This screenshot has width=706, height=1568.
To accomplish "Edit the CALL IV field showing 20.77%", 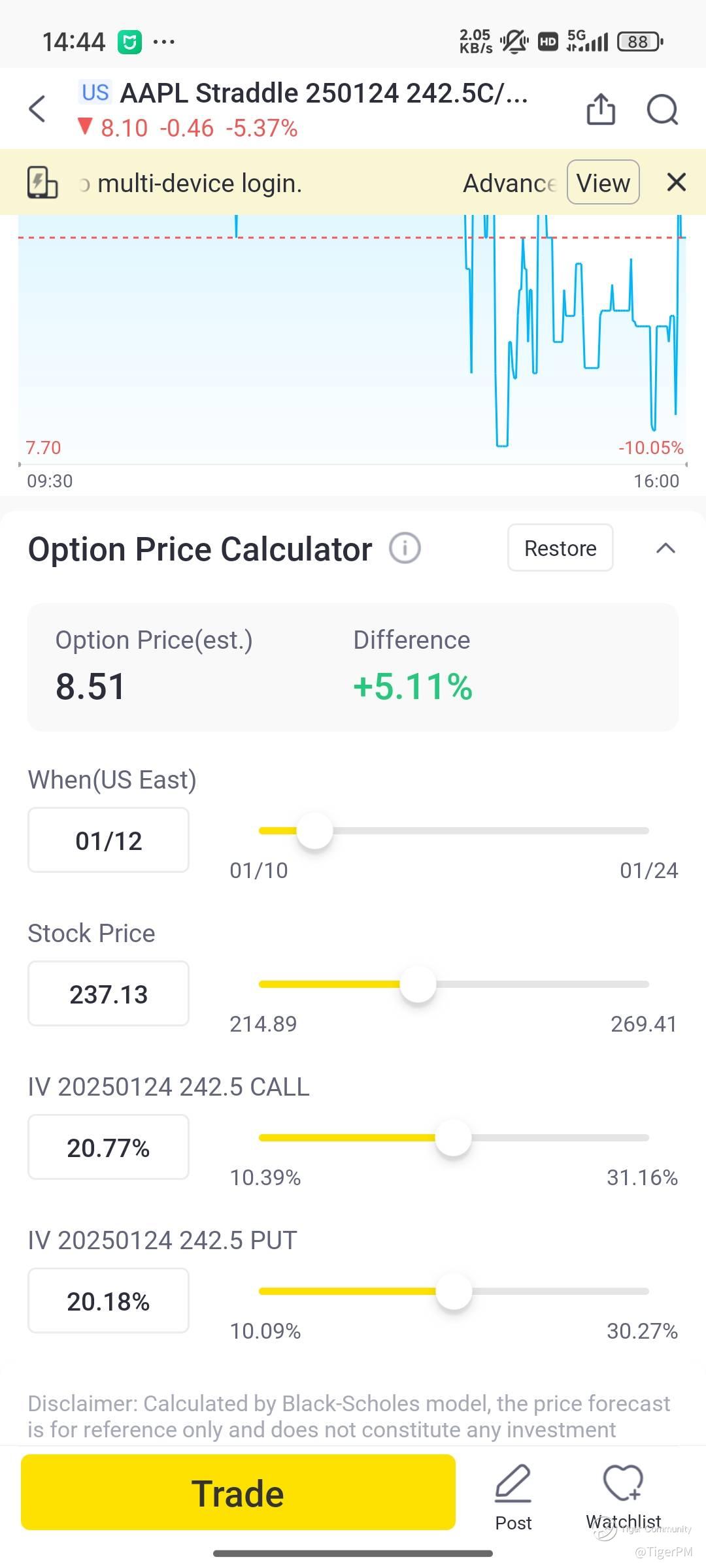I will coord(109,1147).
